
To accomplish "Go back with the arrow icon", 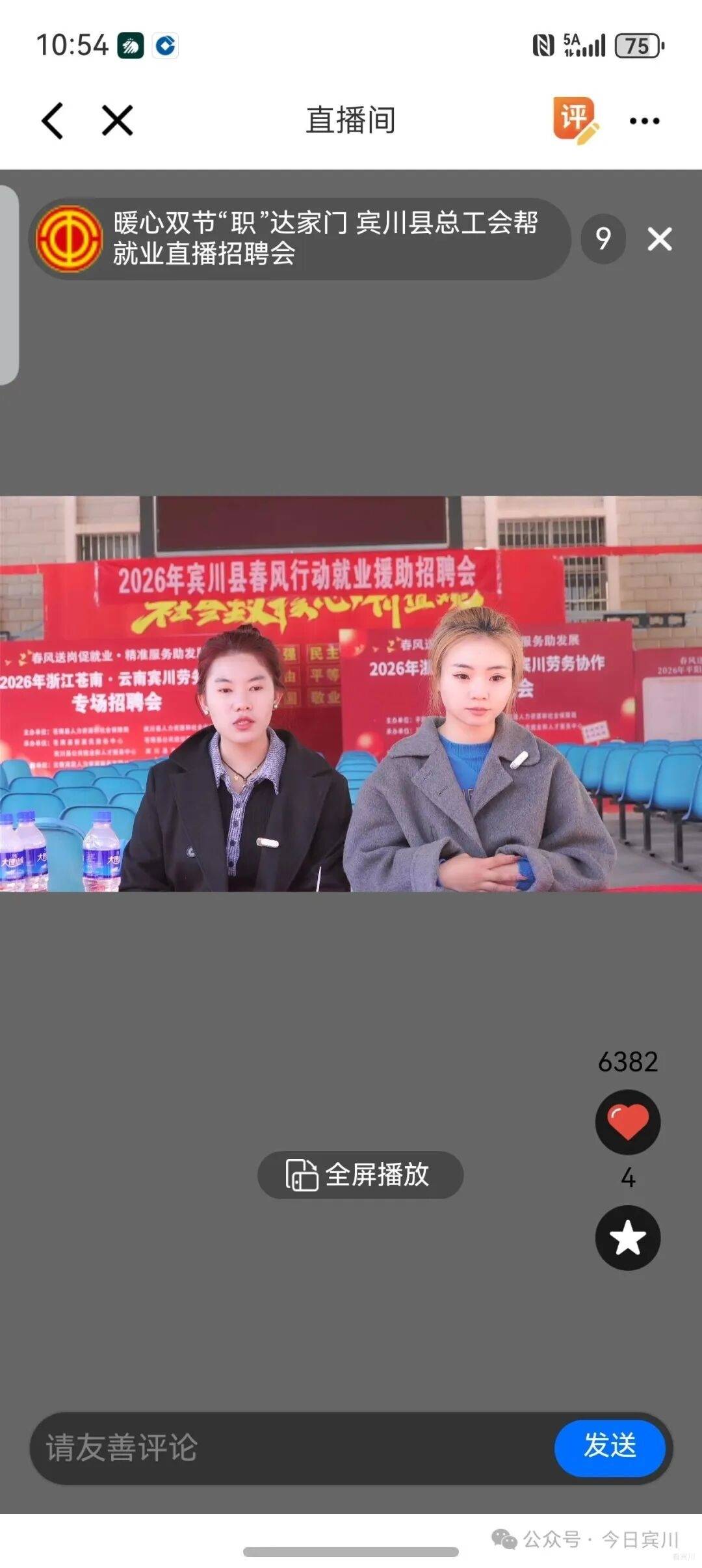I will coord(52,121).
